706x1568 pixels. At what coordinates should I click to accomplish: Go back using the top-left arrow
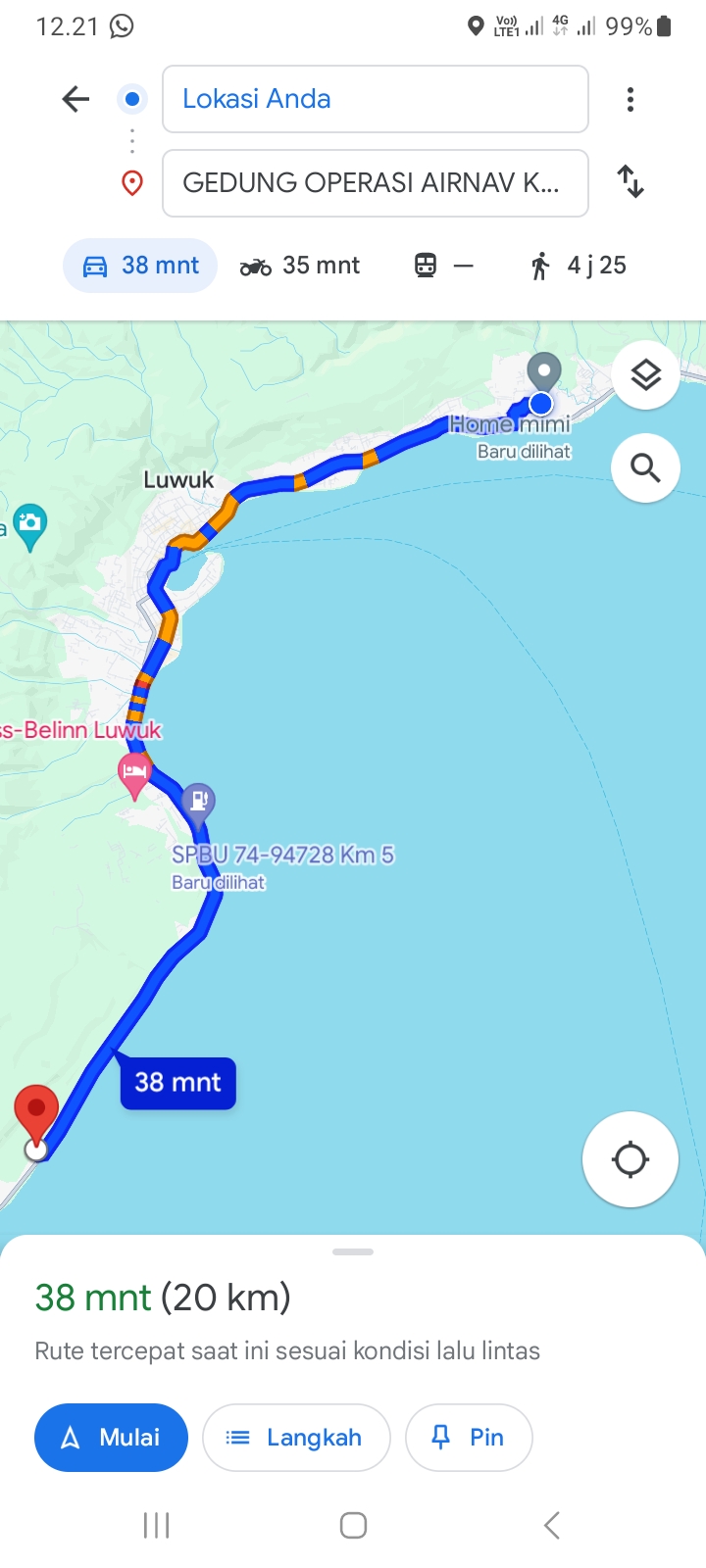click(x=76, y=99)
